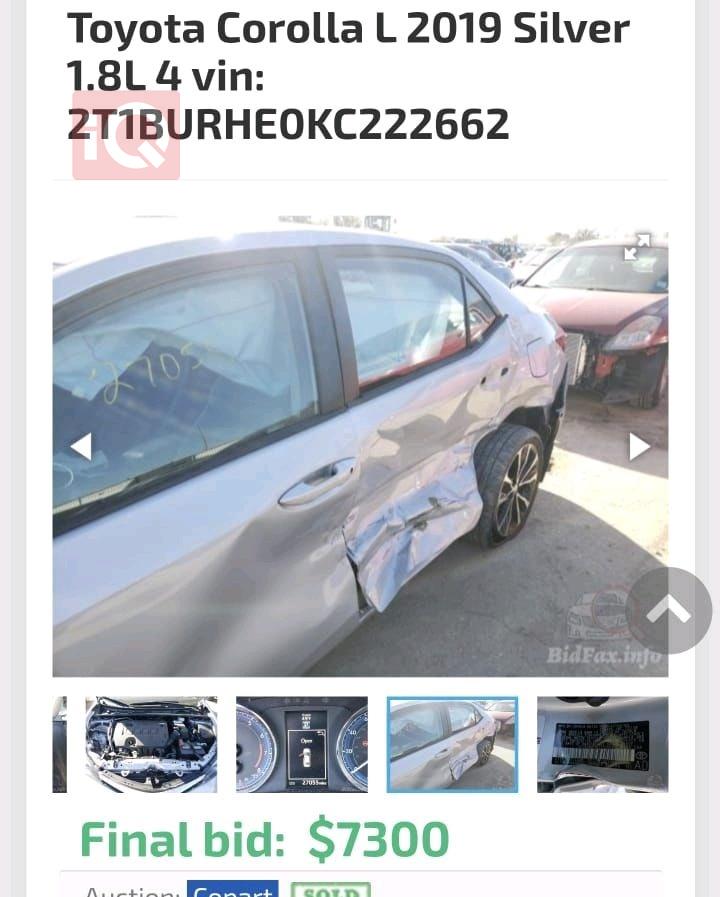Tap the scroll-to-top arrow button
The width and height of the screenshot is (720, 897).
pos(668,610)
